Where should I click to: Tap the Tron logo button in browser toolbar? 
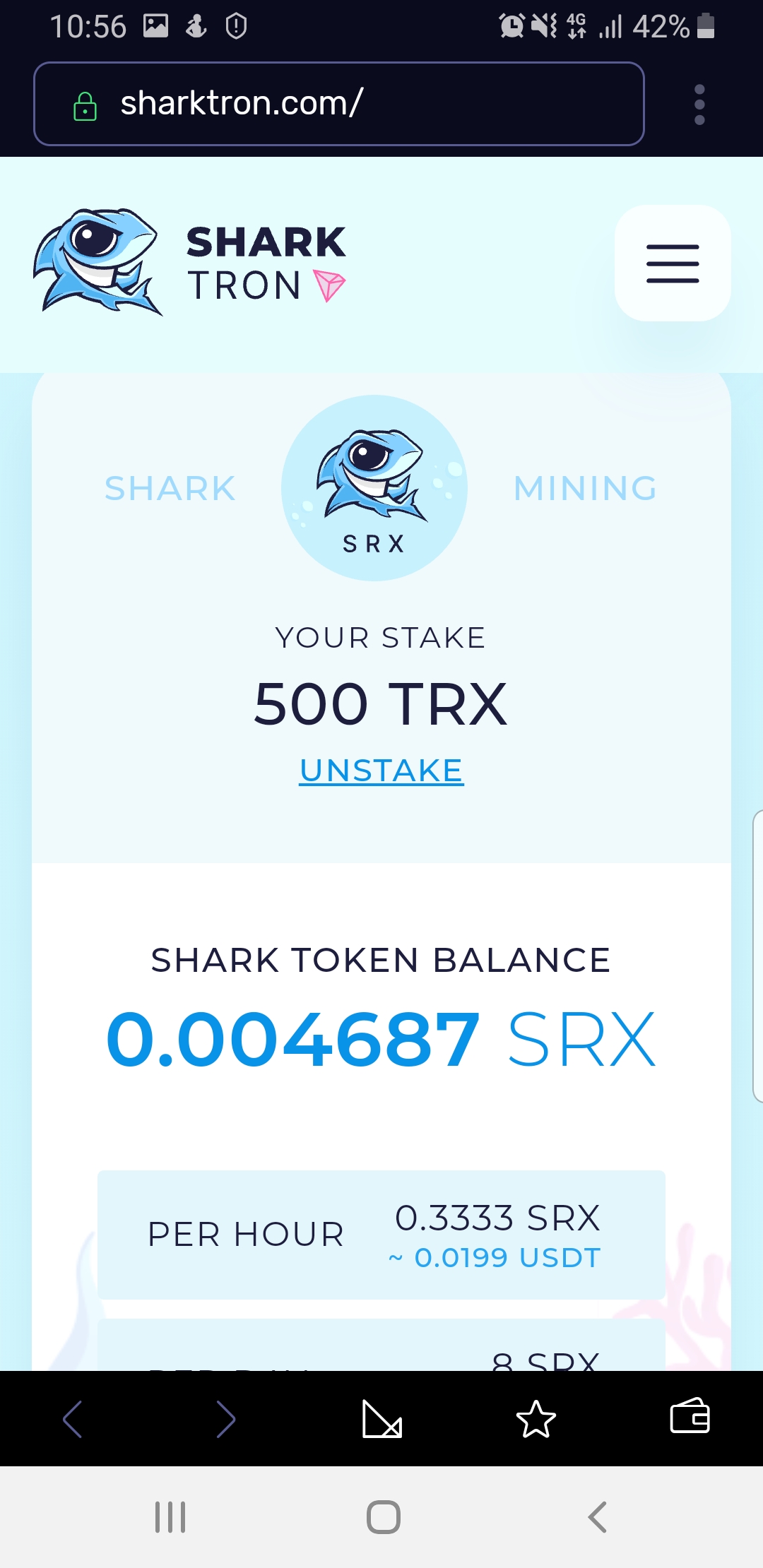(x=381, y=1418)
